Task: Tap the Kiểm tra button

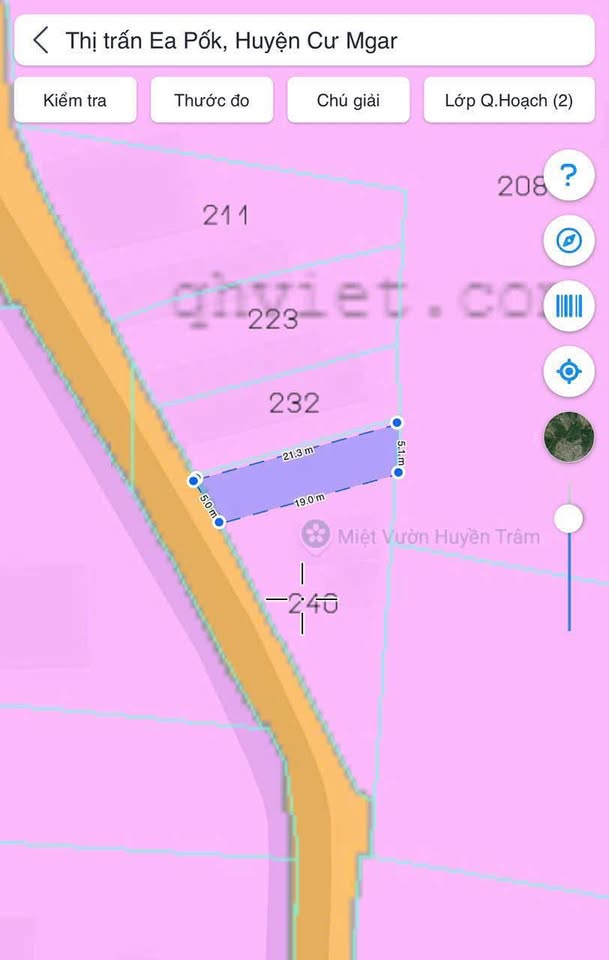Action: (x=75, y=100)
